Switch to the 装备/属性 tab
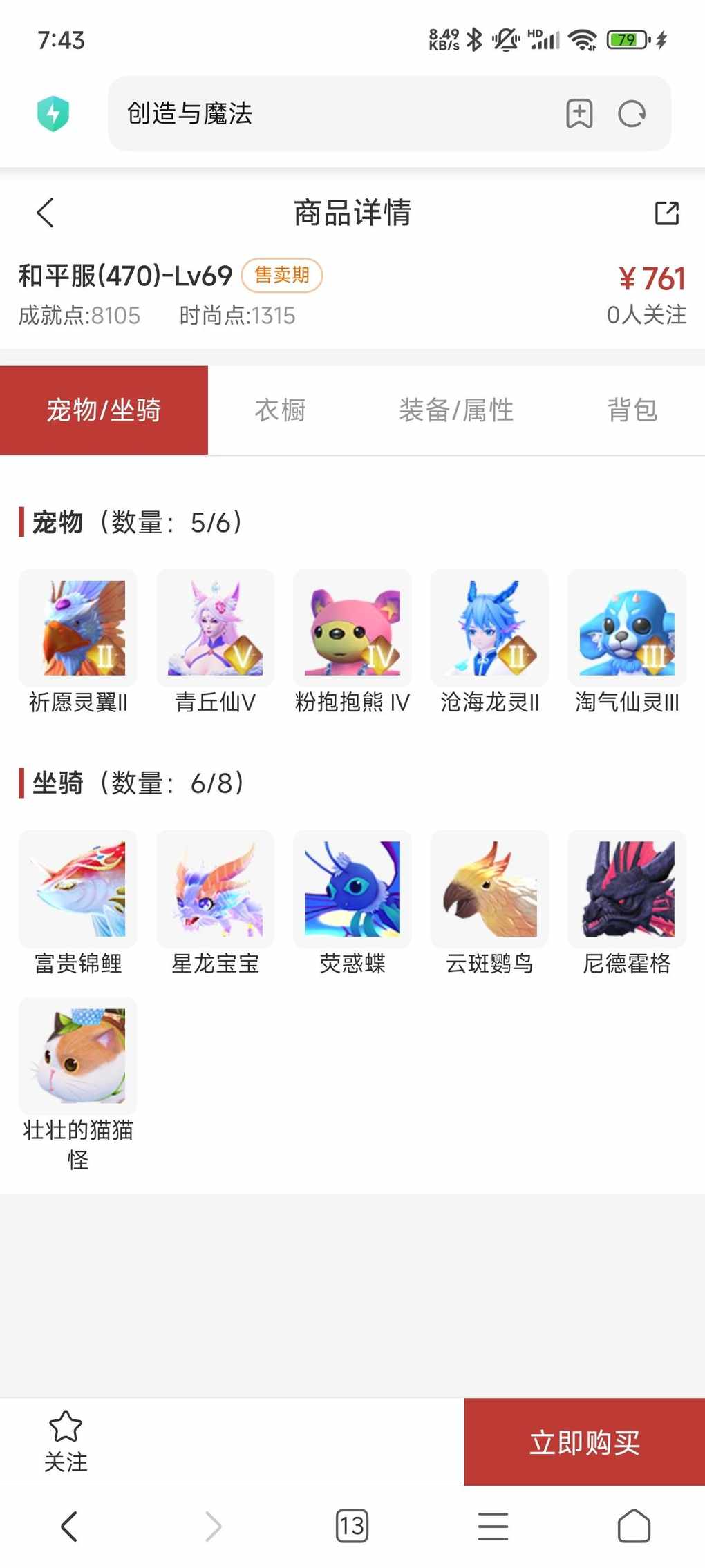The height and width of the screenshot is (1568, 705). coord(456,410)
